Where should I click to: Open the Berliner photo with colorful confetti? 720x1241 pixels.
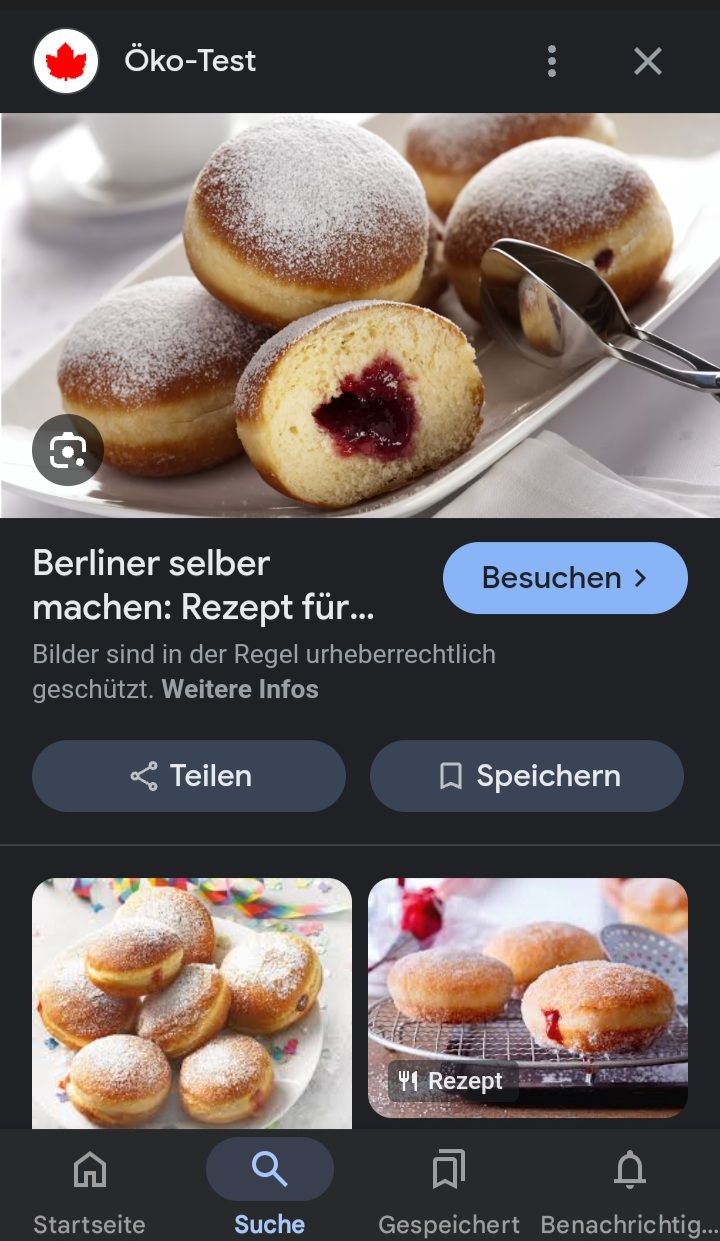pos(192,1002)
